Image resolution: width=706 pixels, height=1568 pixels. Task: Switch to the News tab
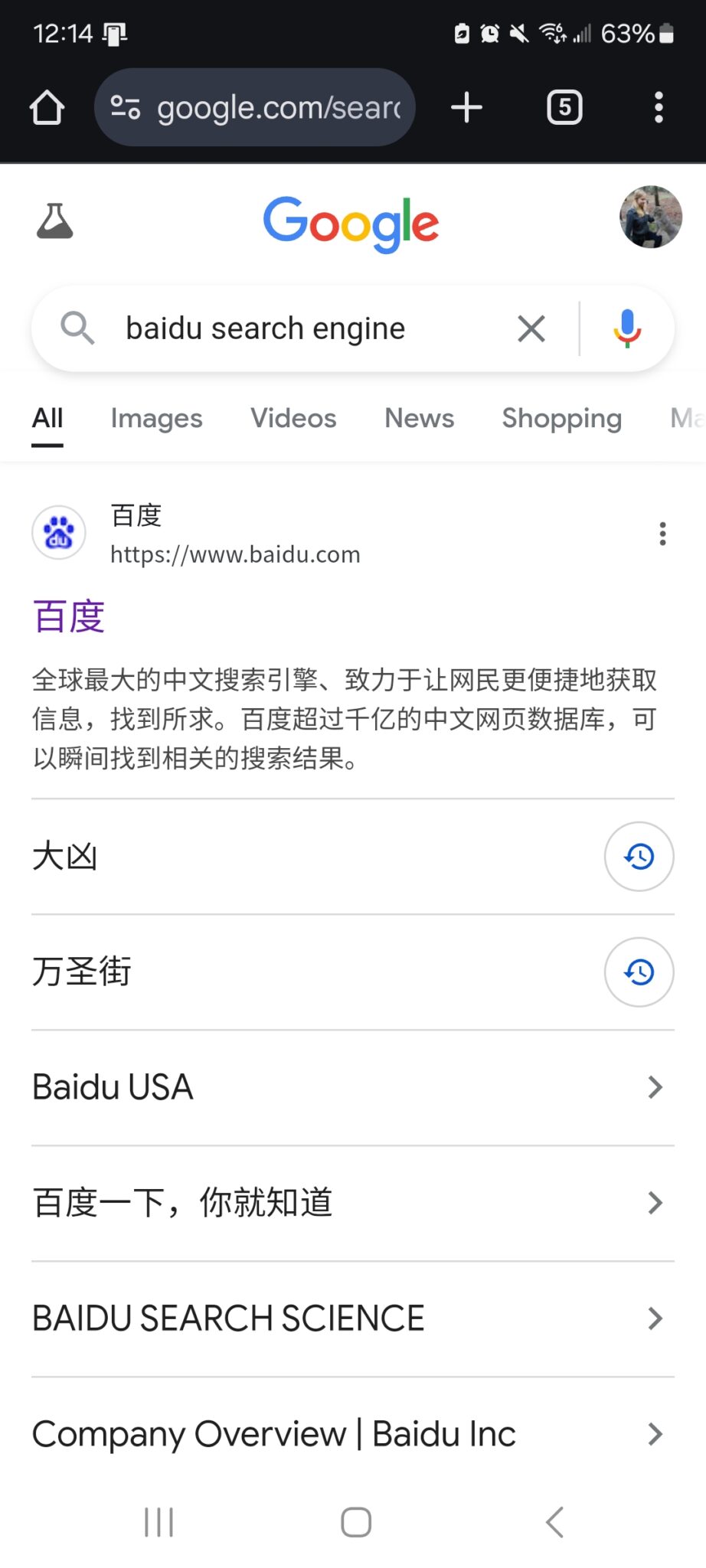pos(419,418)
